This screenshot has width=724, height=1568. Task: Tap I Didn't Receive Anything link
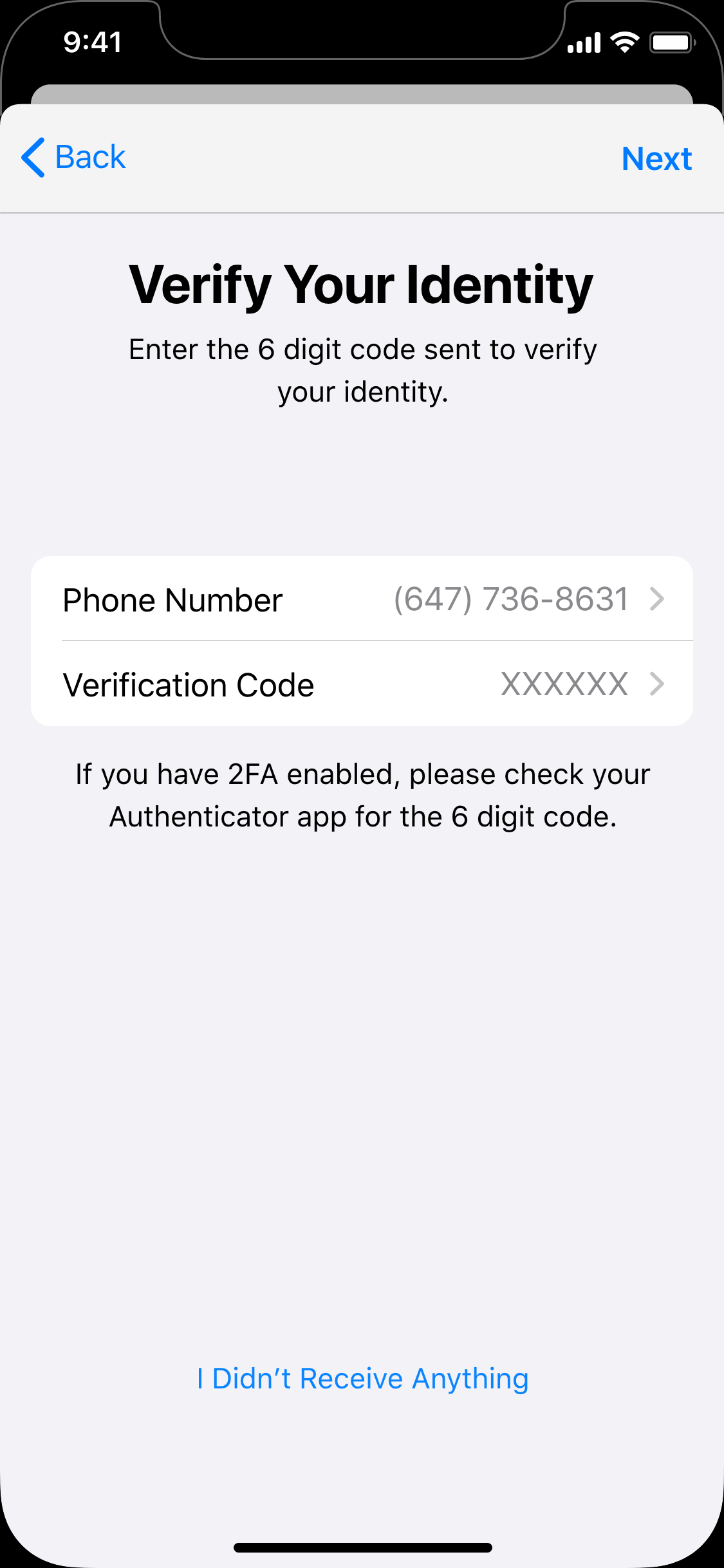(x=362, y=1379)
